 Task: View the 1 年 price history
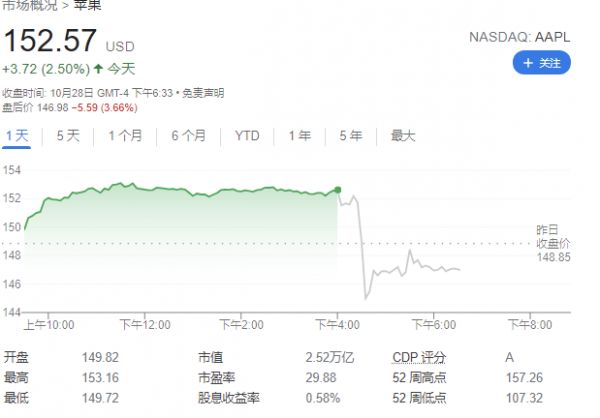pos(298,135)
